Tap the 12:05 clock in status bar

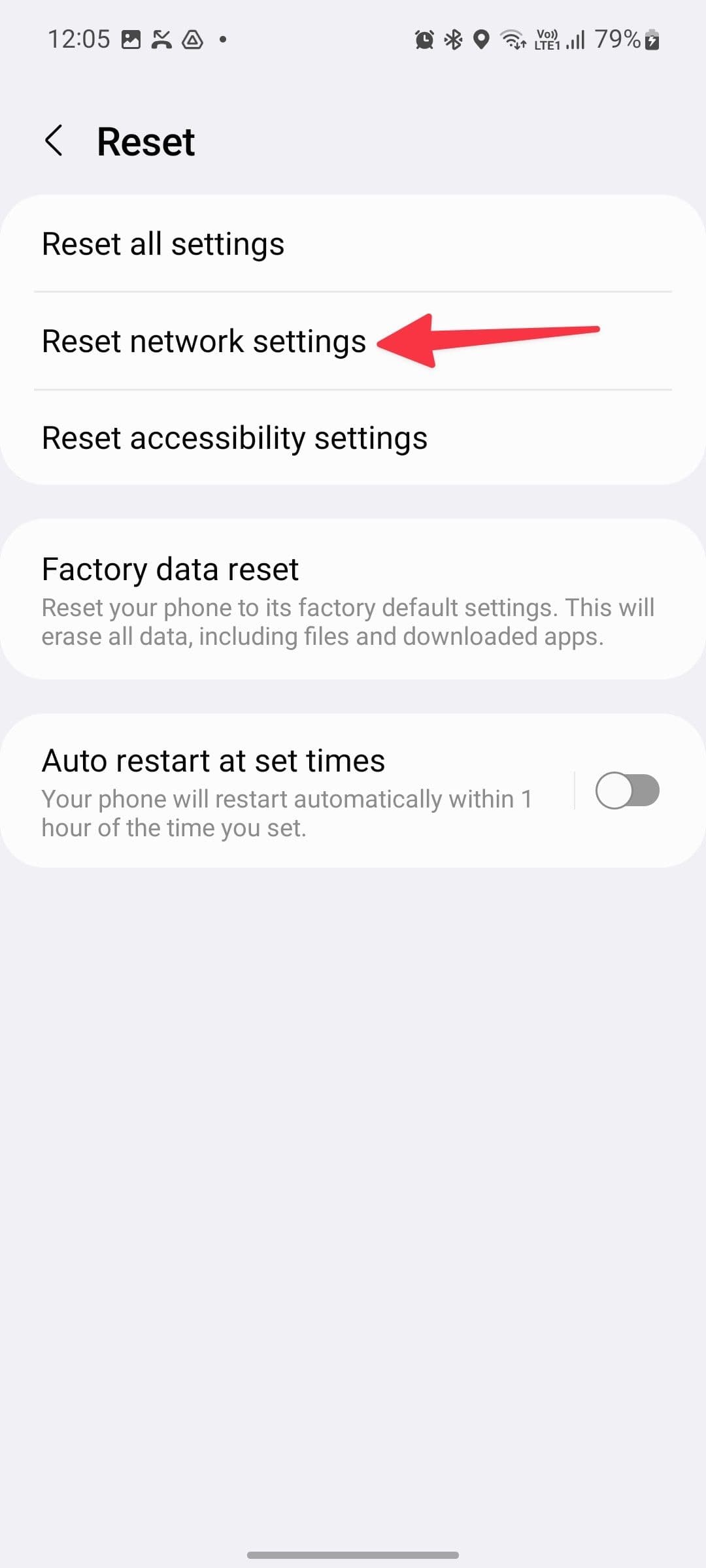click(78, 39)
